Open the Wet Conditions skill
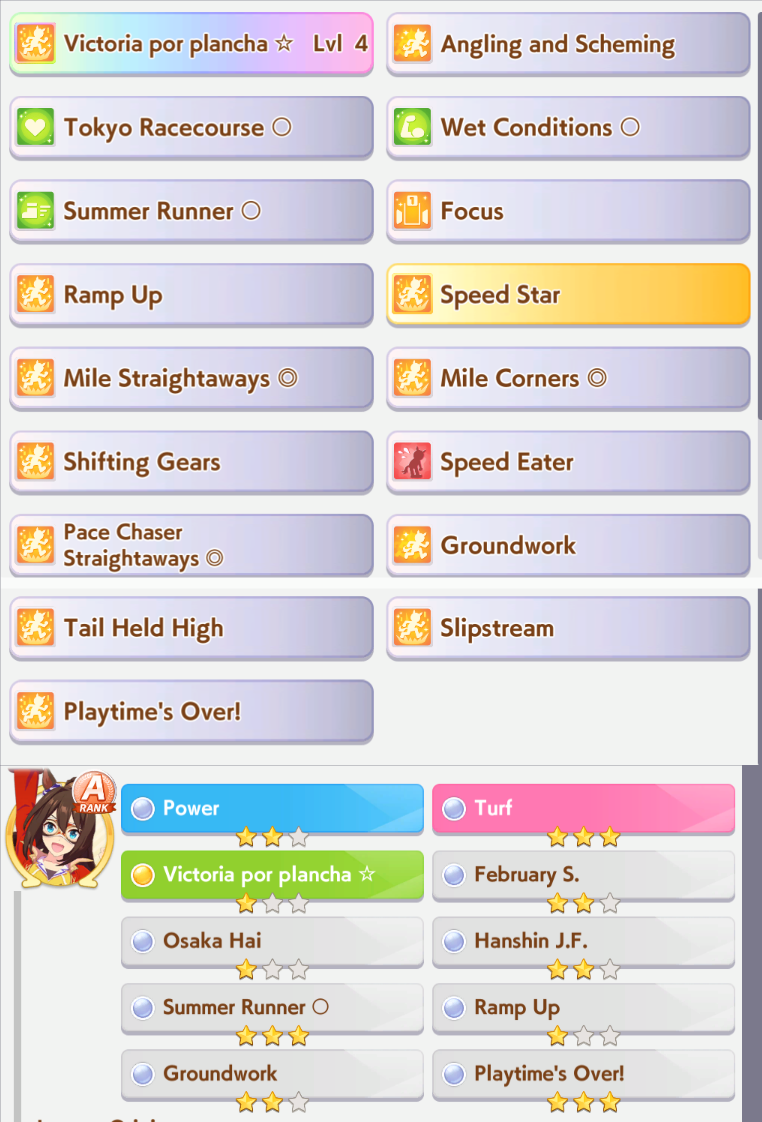This screenshot has width=762, height=1122. pos(568,128)
